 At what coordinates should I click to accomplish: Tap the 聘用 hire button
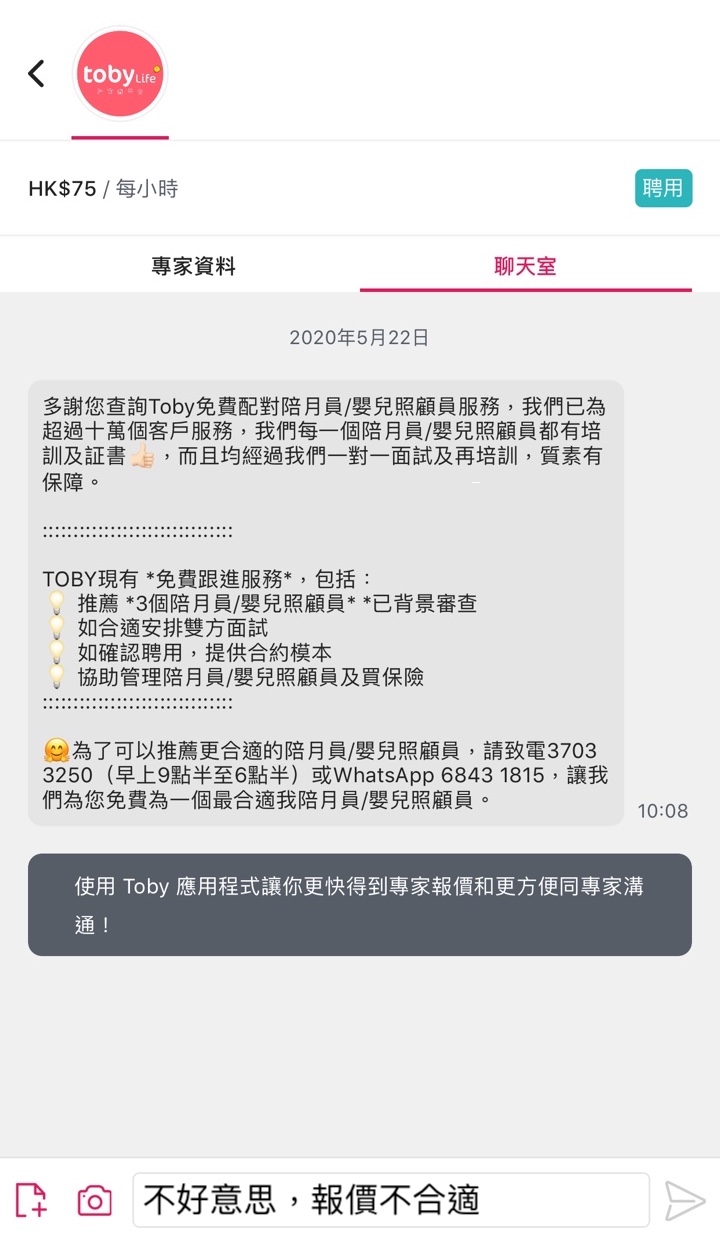click(x=663, y=188)
